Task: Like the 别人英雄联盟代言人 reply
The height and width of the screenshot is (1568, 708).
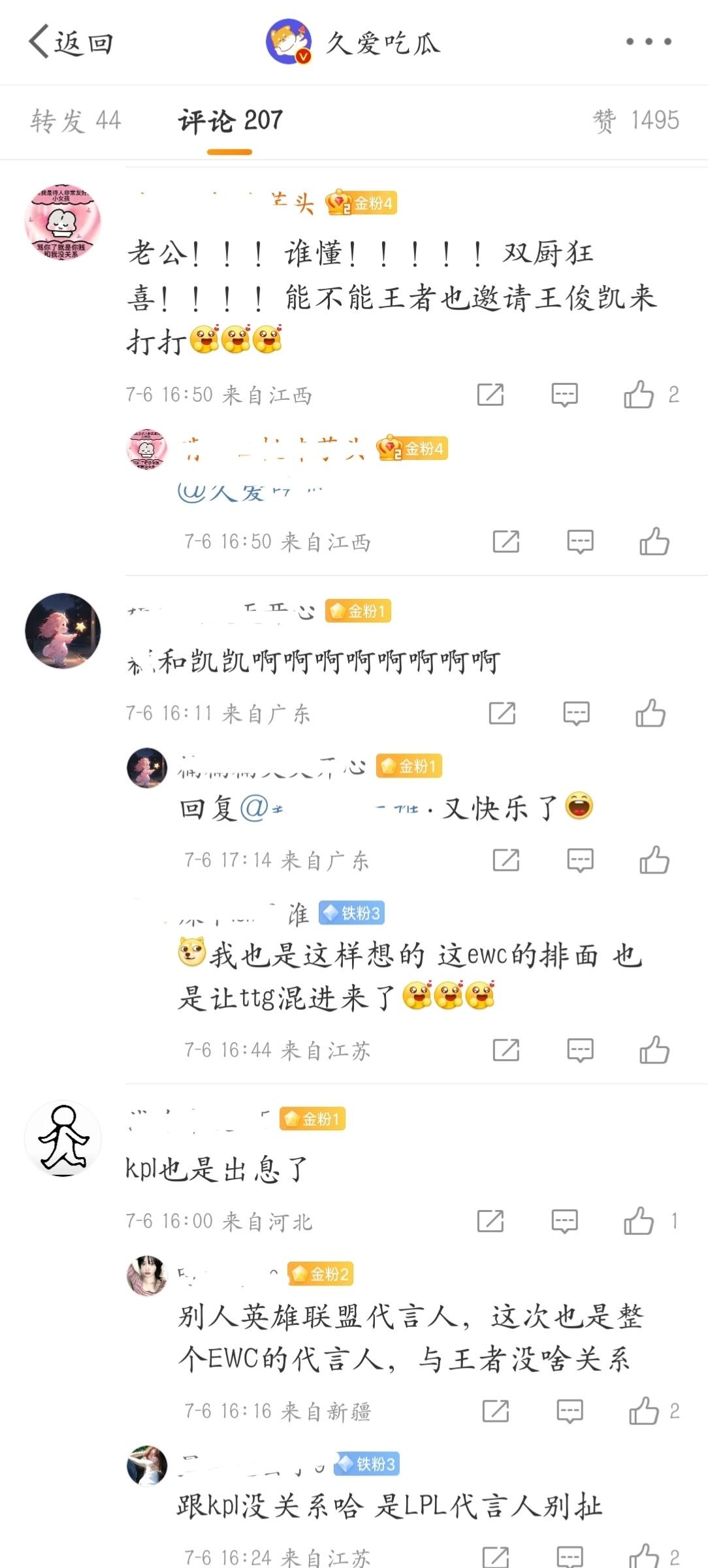Action: coord(644,1411)
